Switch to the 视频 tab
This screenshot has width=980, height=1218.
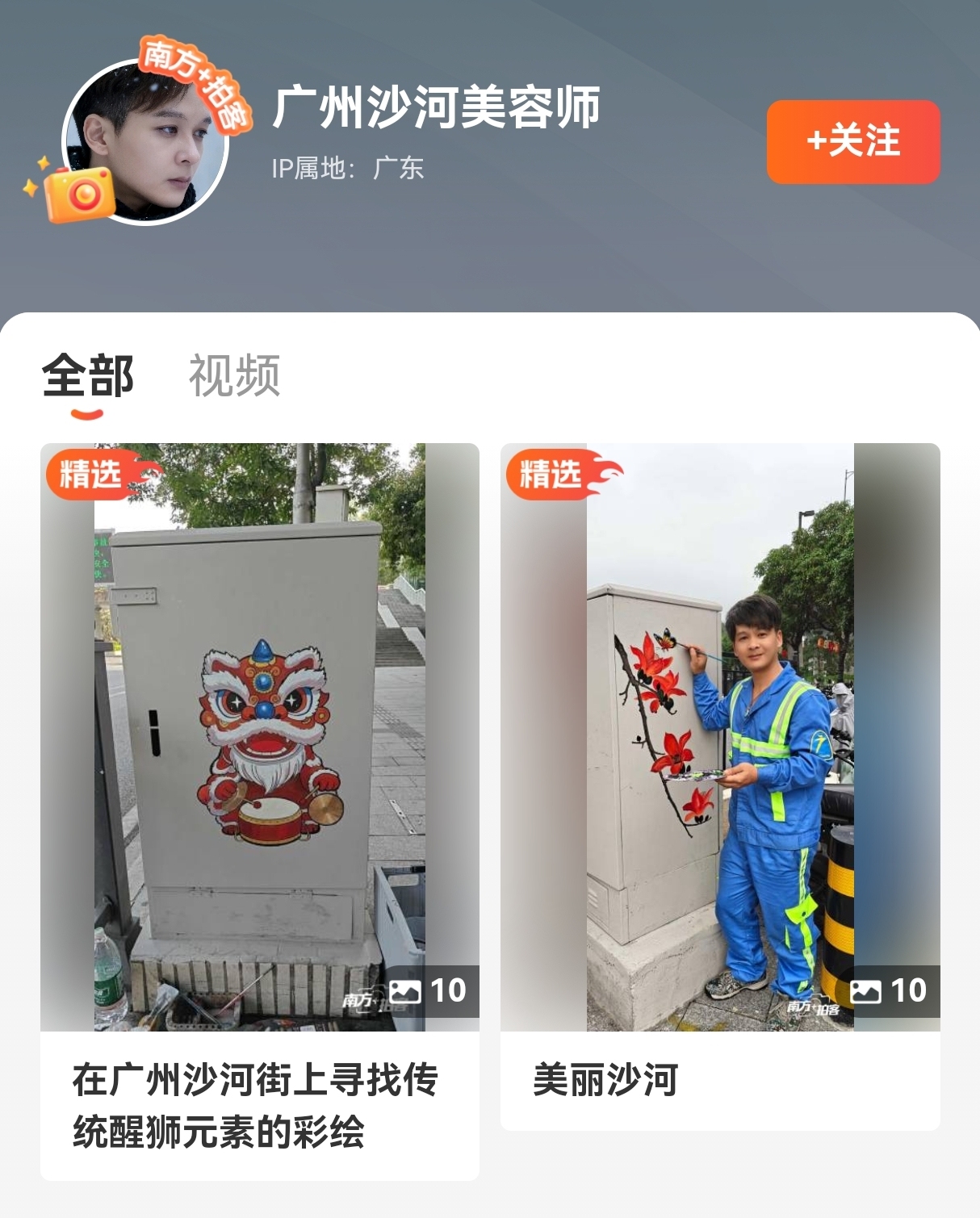pyautogui.click(x=234, y=376)
